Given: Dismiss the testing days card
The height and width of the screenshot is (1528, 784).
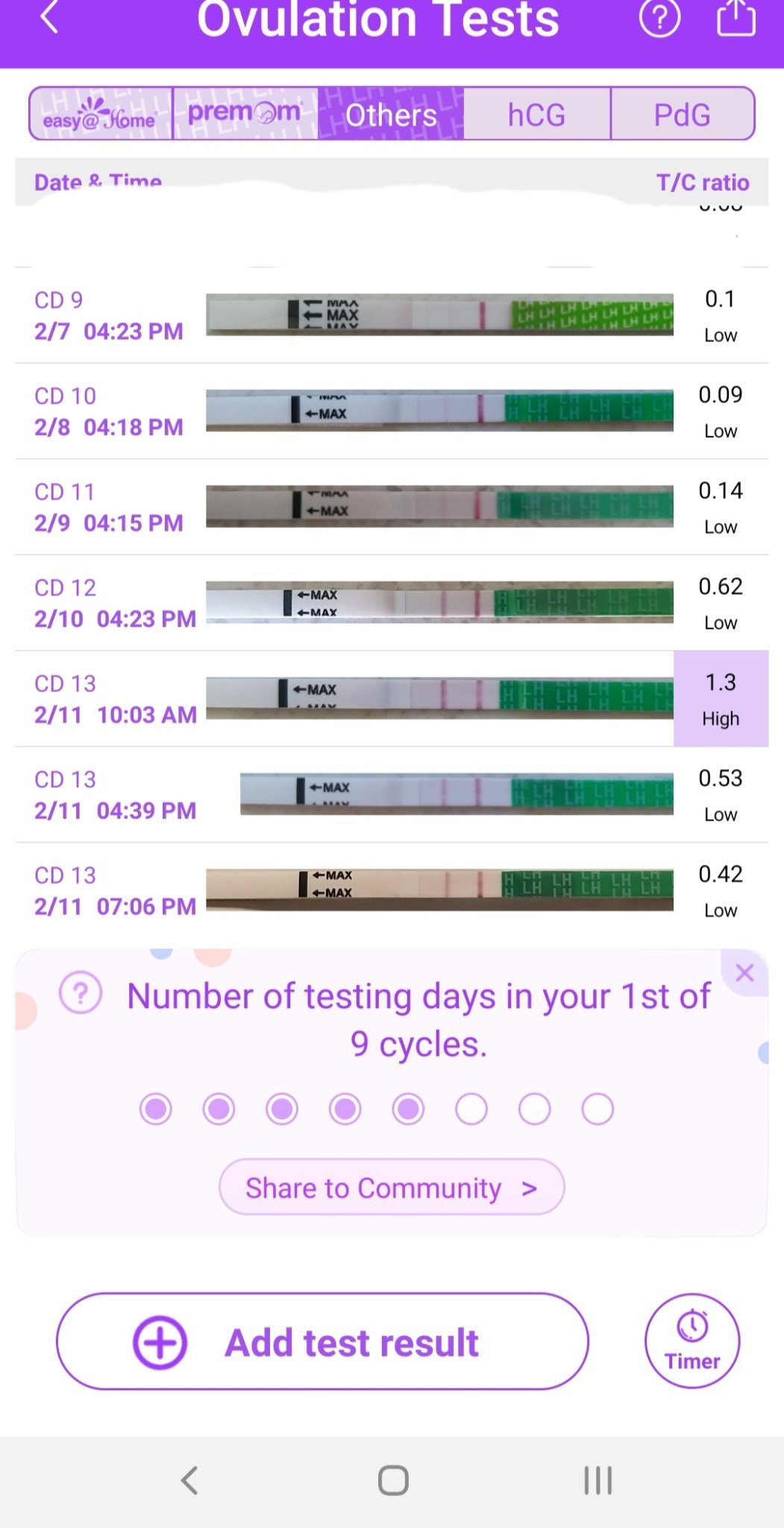Looking at the screenshot, I should click(x=744, y=973).
